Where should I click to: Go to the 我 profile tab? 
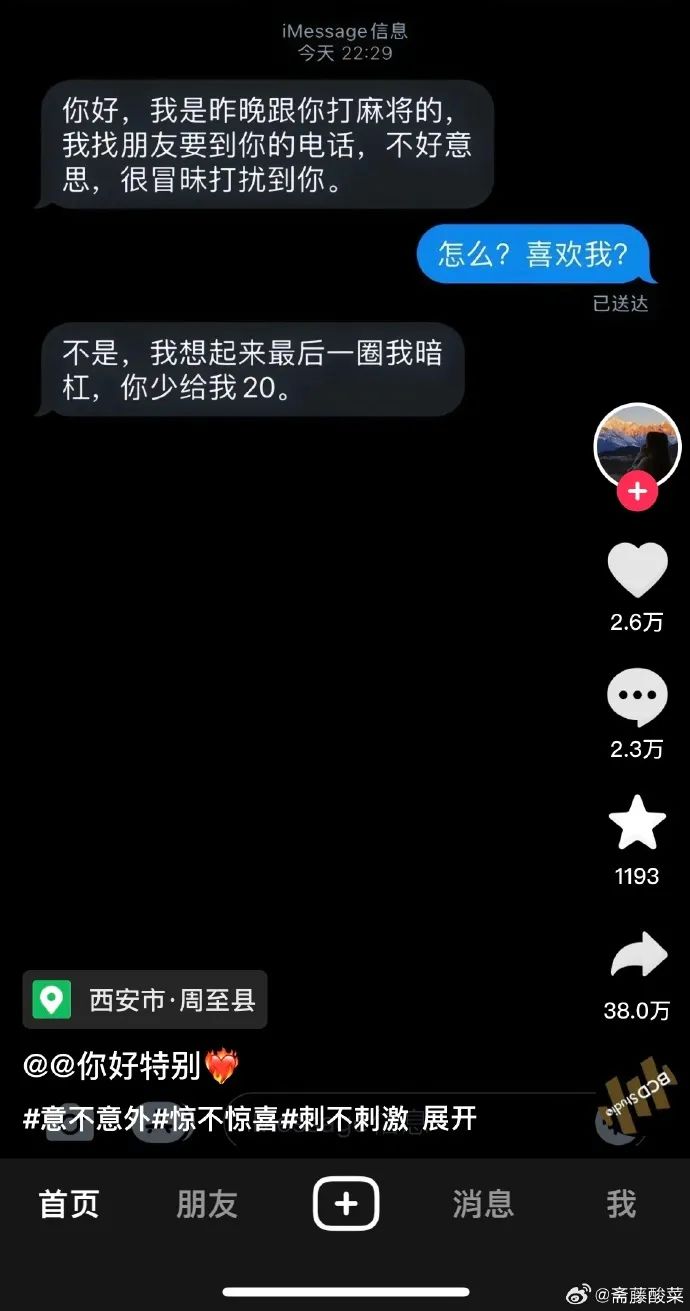pos(621,1204)
